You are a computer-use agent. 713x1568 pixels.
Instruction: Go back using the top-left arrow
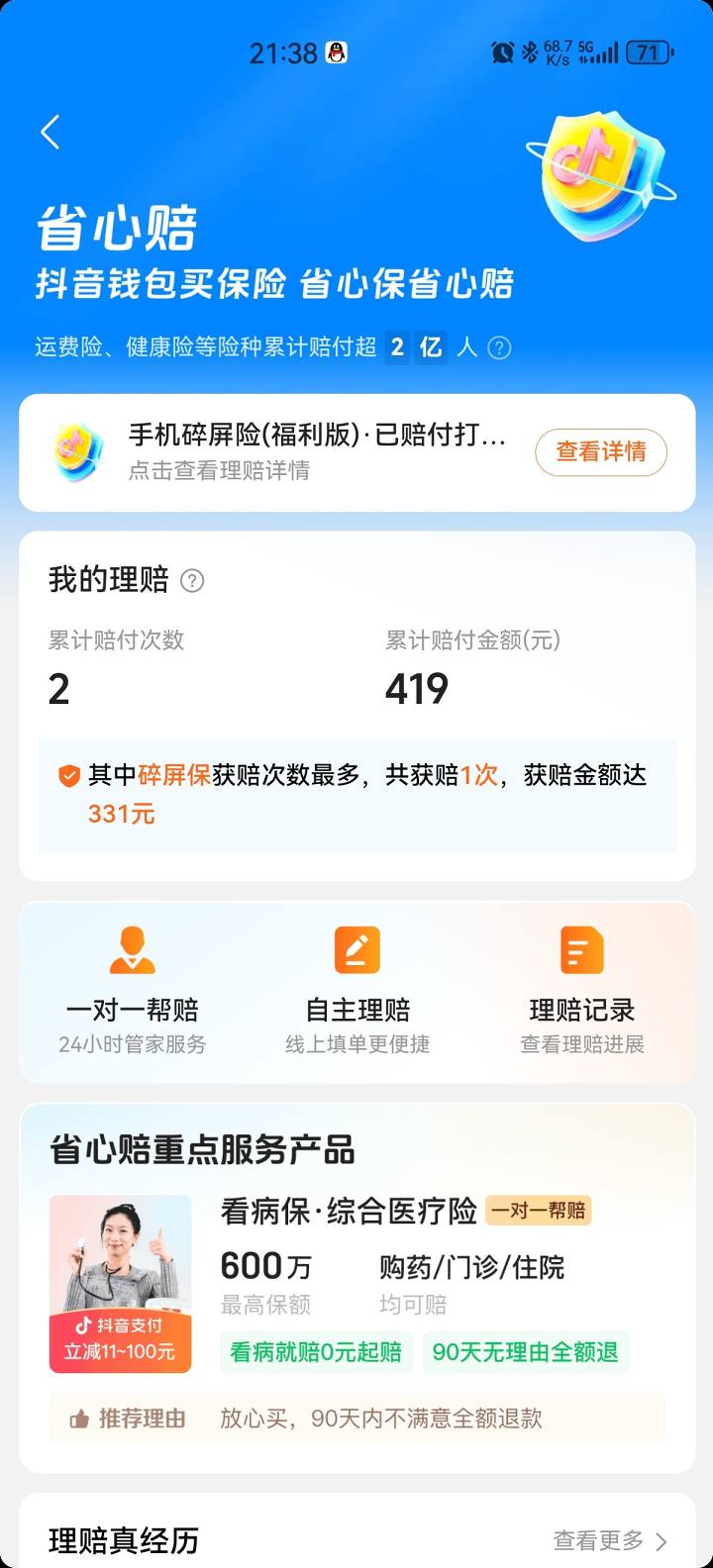(x=51, y=132)
